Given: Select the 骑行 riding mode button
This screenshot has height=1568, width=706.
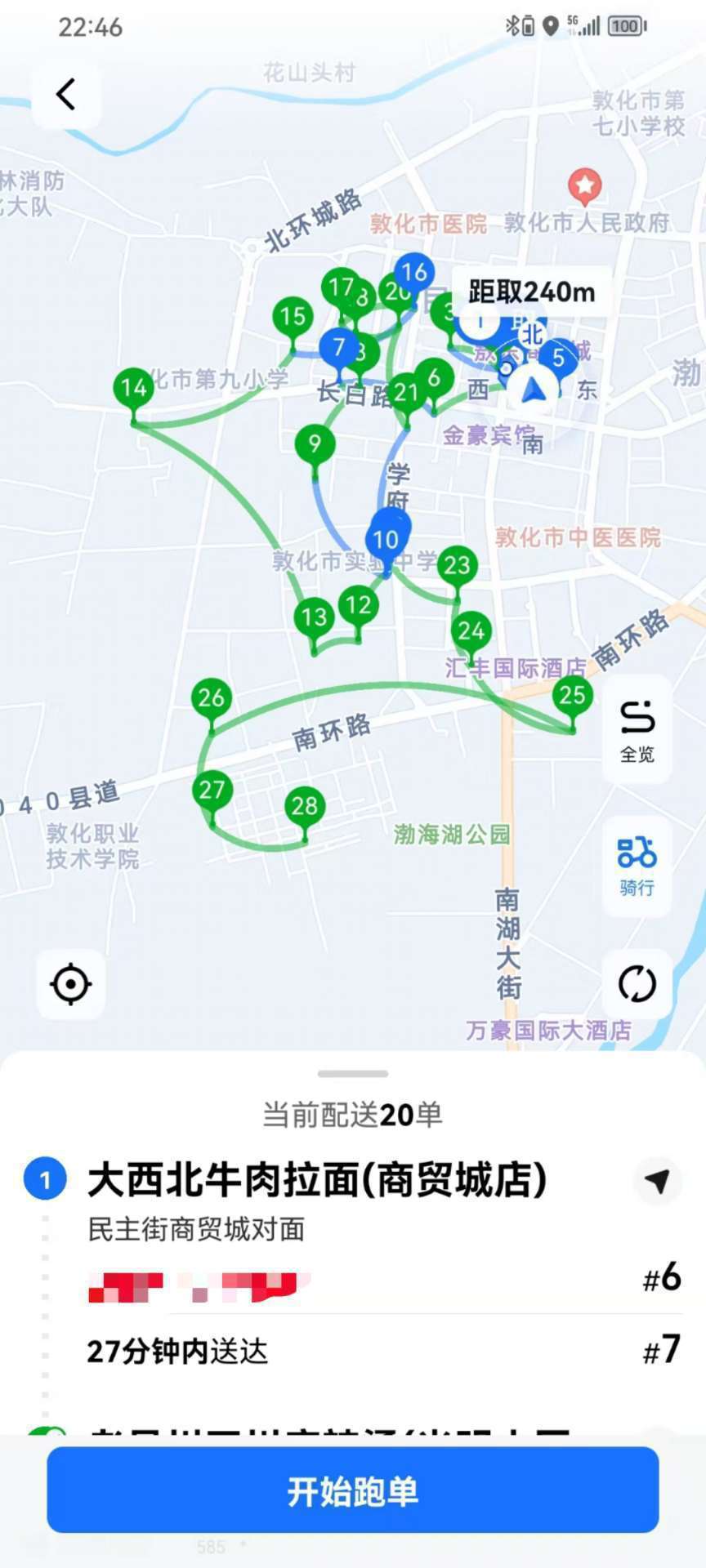Looking at the screenshot, I should [637, 866].
